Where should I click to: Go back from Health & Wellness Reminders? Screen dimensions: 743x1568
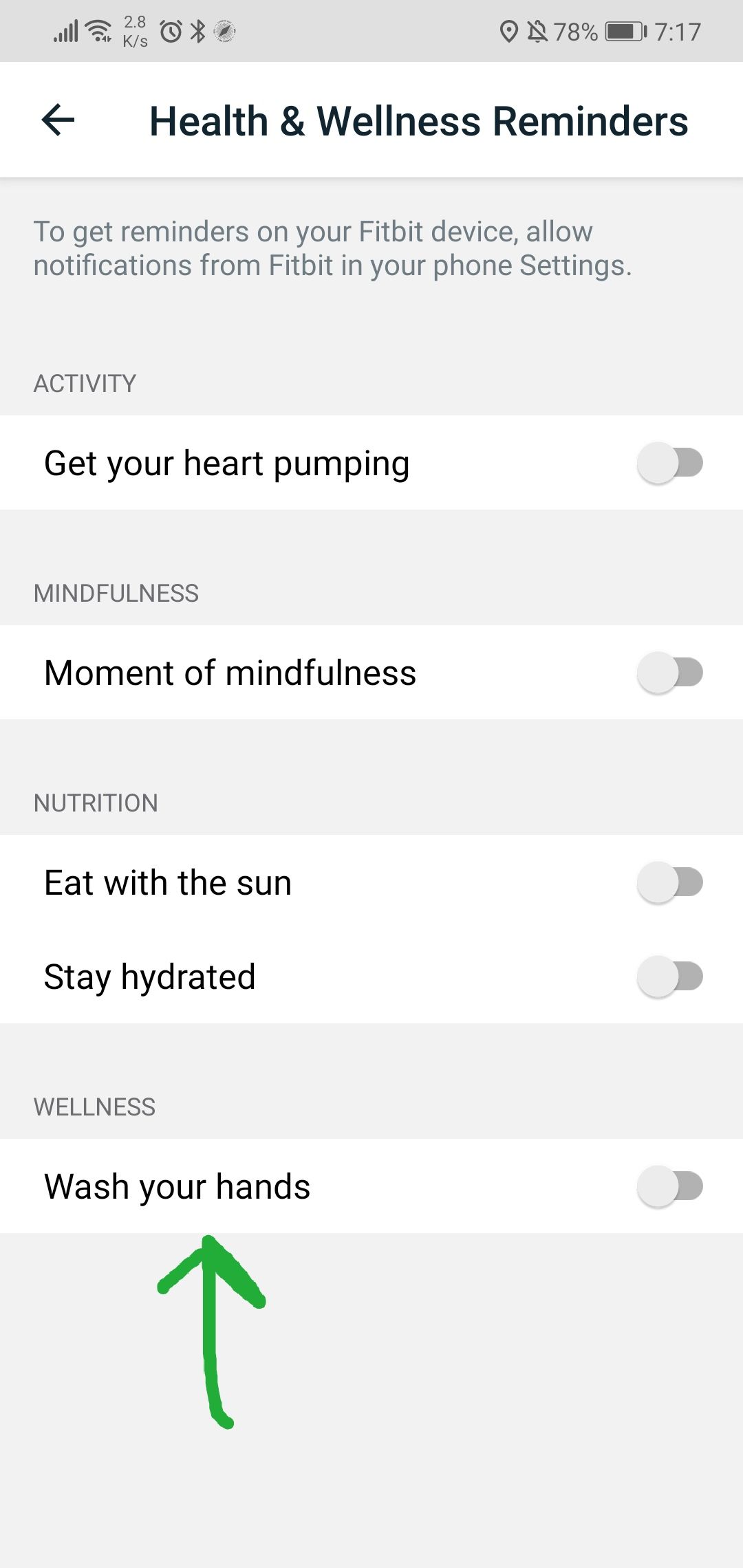[58, 120]
